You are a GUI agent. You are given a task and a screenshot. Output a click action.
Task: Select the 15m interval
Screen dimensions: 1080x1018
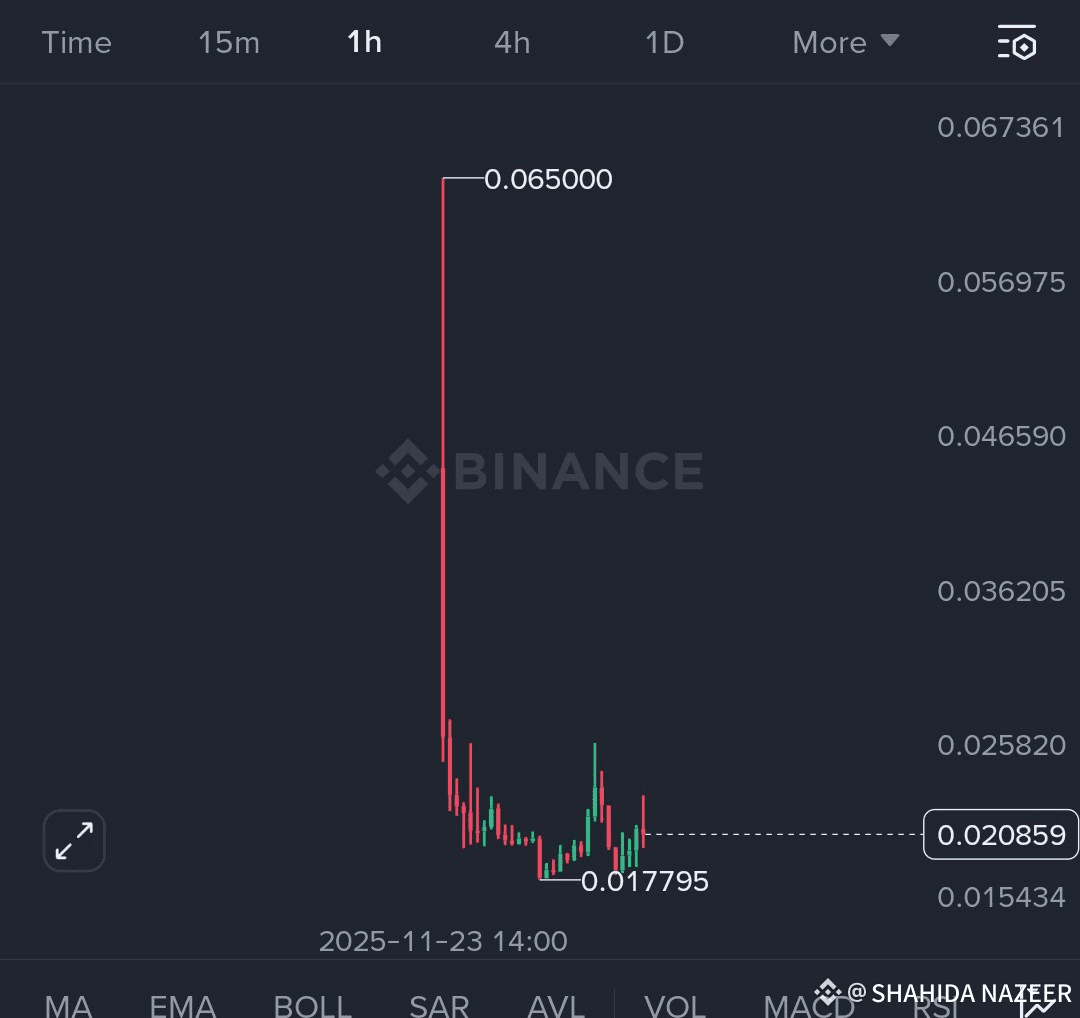click(x=228, y=43)
